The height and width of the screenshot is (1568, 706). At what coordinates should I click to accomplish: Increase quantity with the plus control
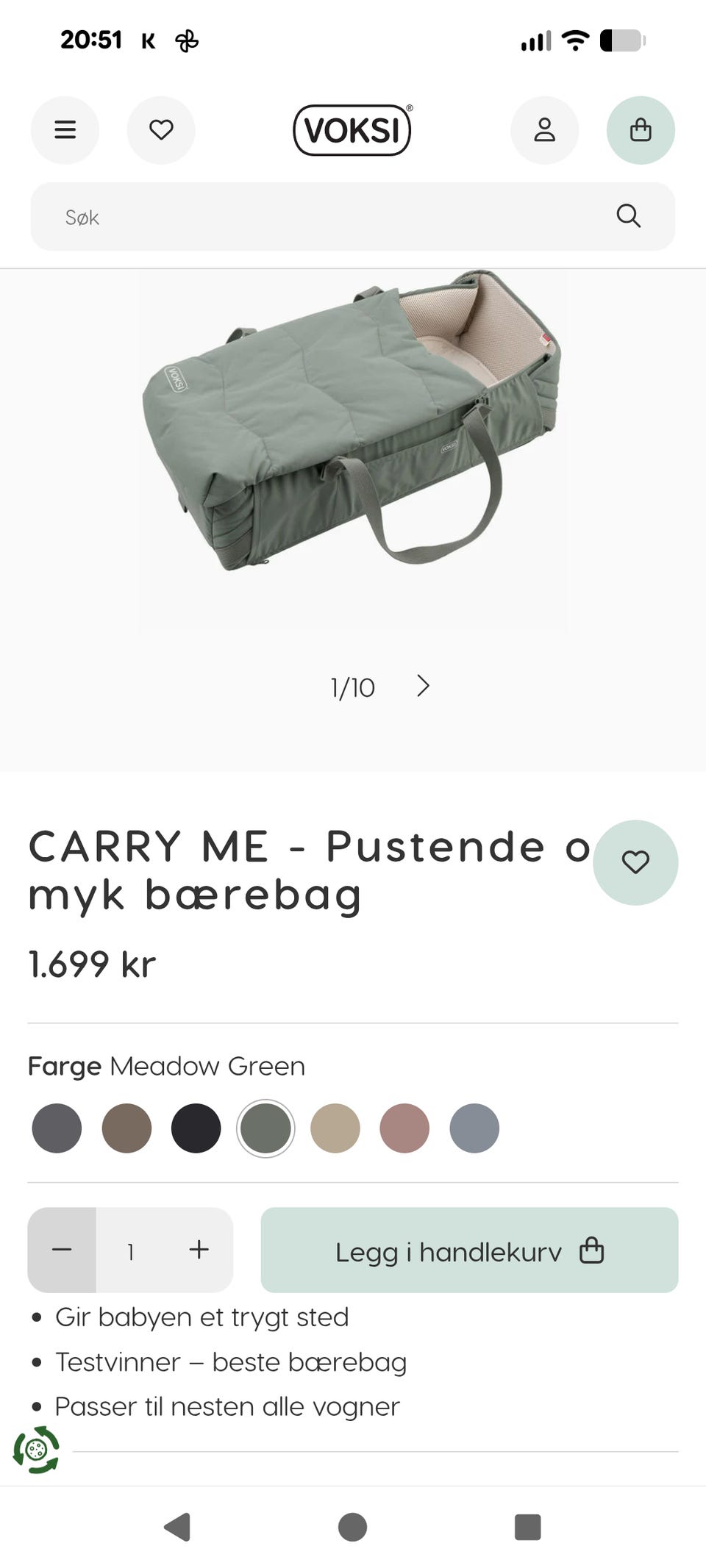[198, 1250]
